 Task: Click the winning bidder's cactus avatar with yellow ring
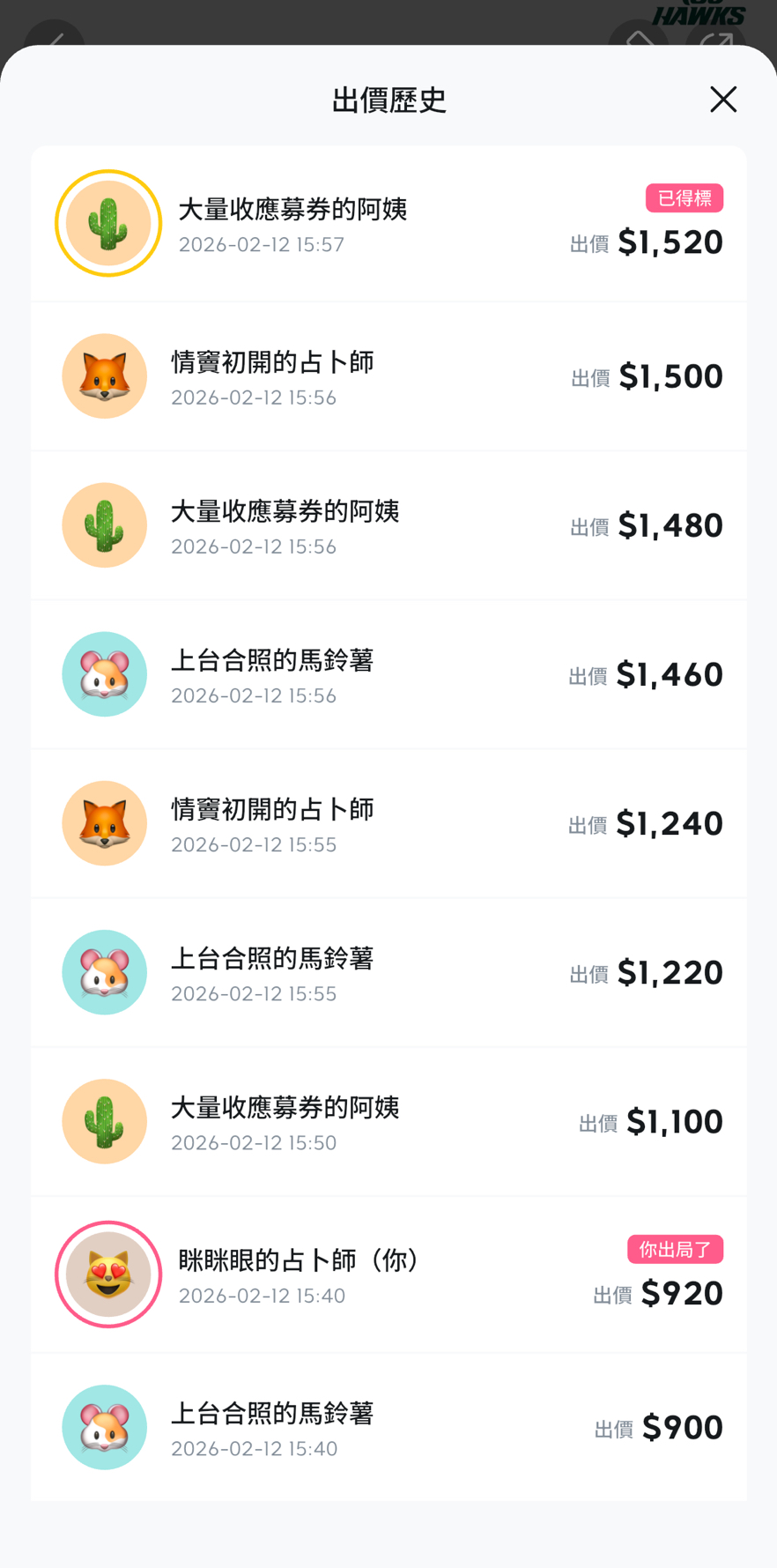click(x=107, y=223)
